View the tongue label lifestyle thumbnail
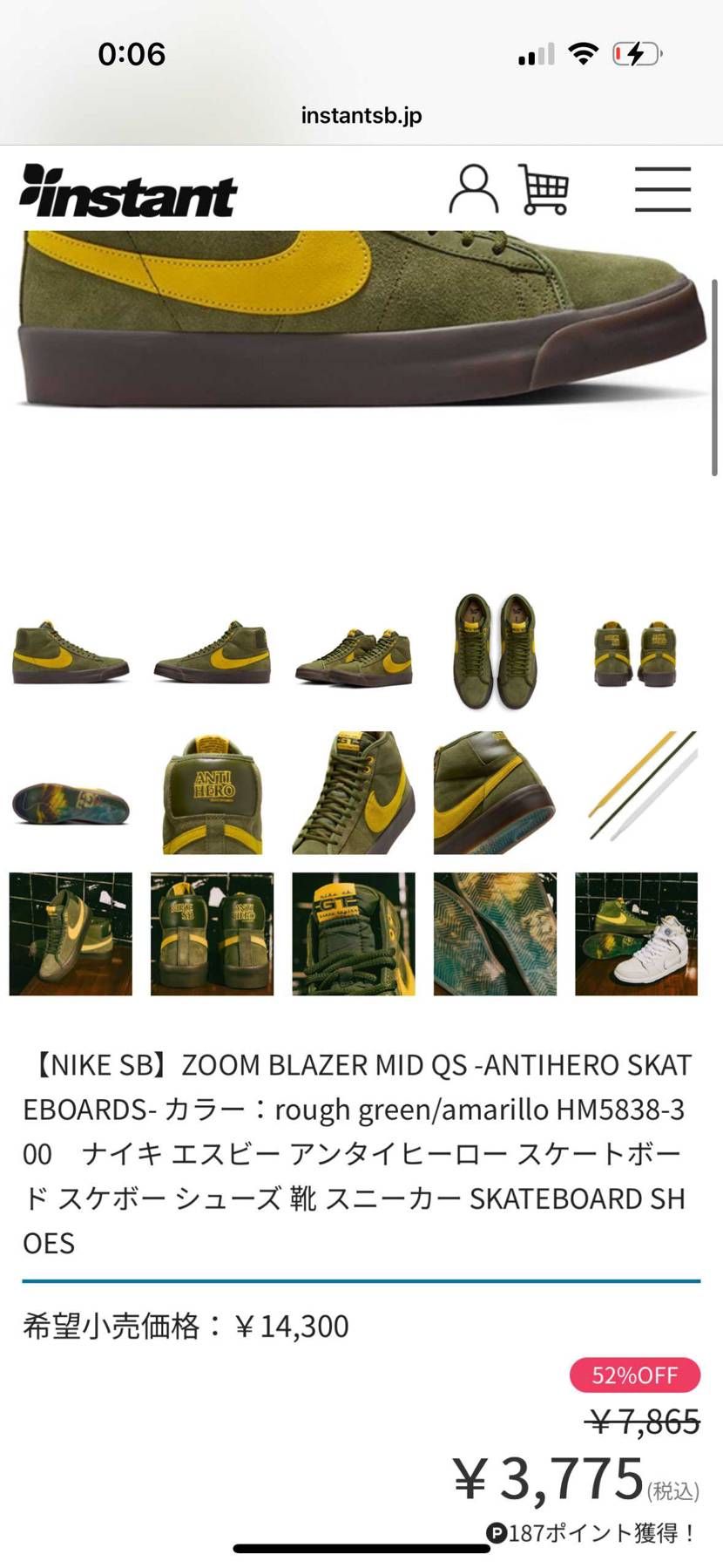 354,933
